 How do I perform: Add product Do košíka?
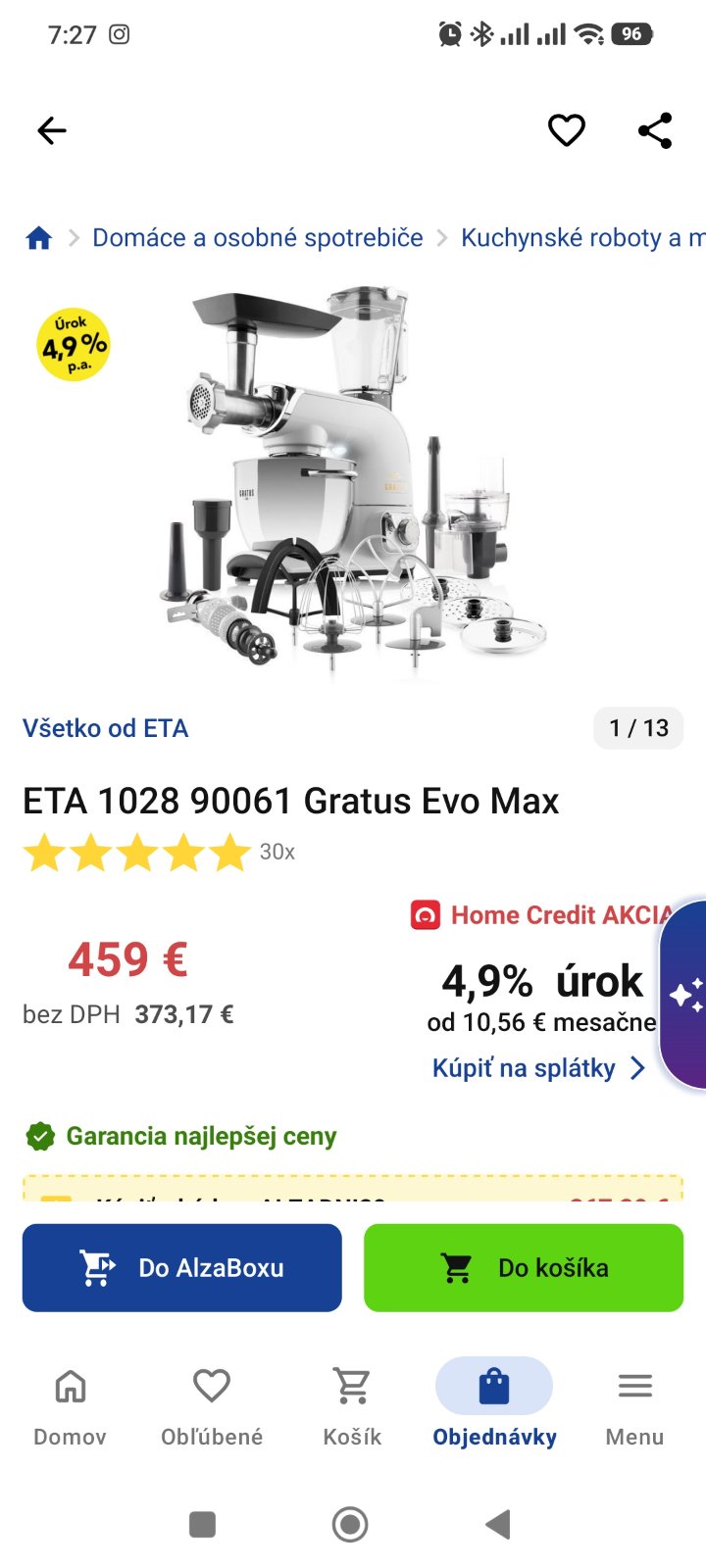(x=524, y=1268)
